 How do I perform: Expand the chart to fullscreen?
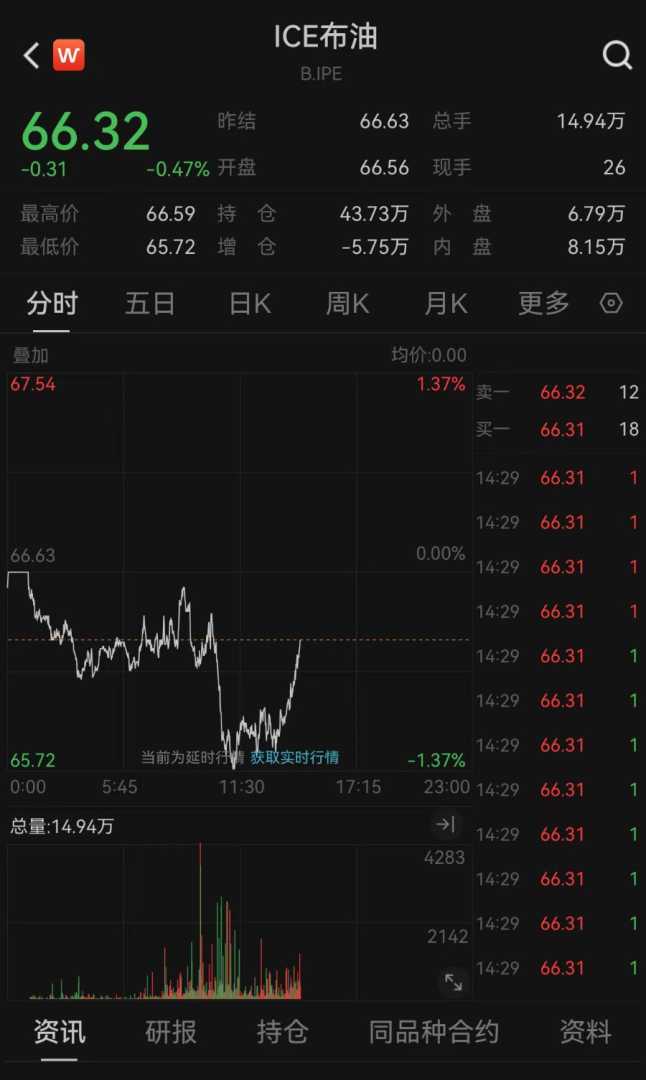(453, 982)
